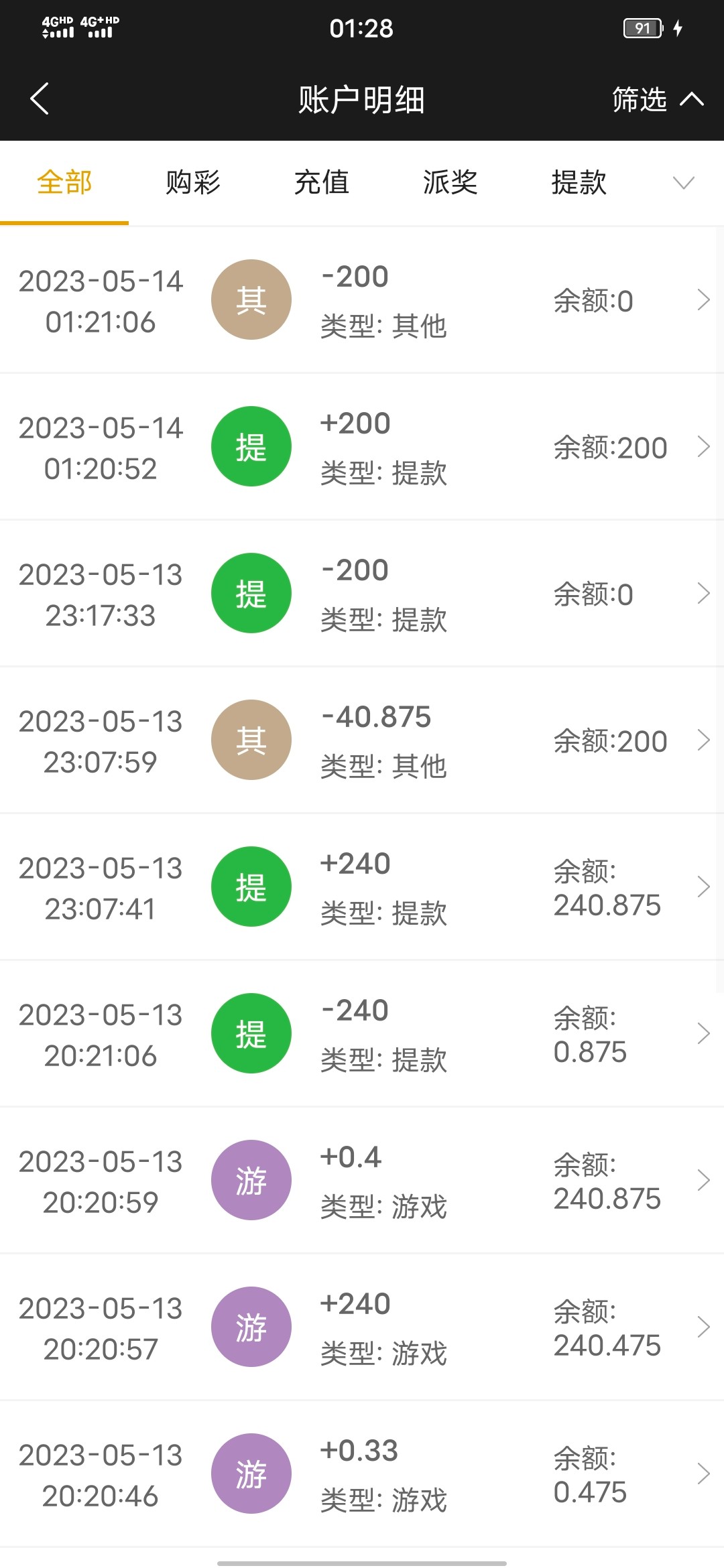Show the 派奖 tab

(450, 182)
